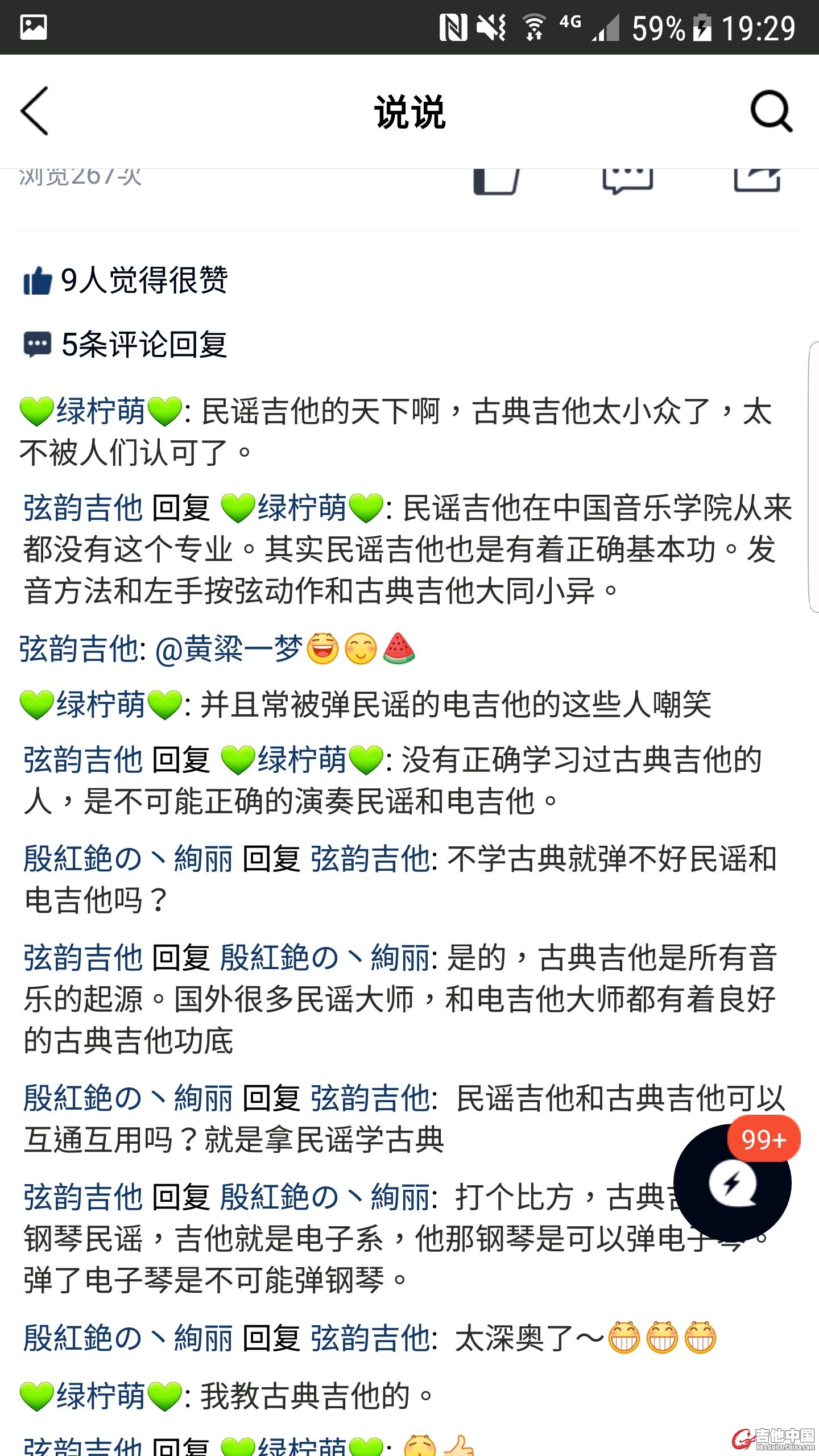Open search with the magnifier icon
The height and width of the screenshot is (1456, 819).
pos(771,111)
